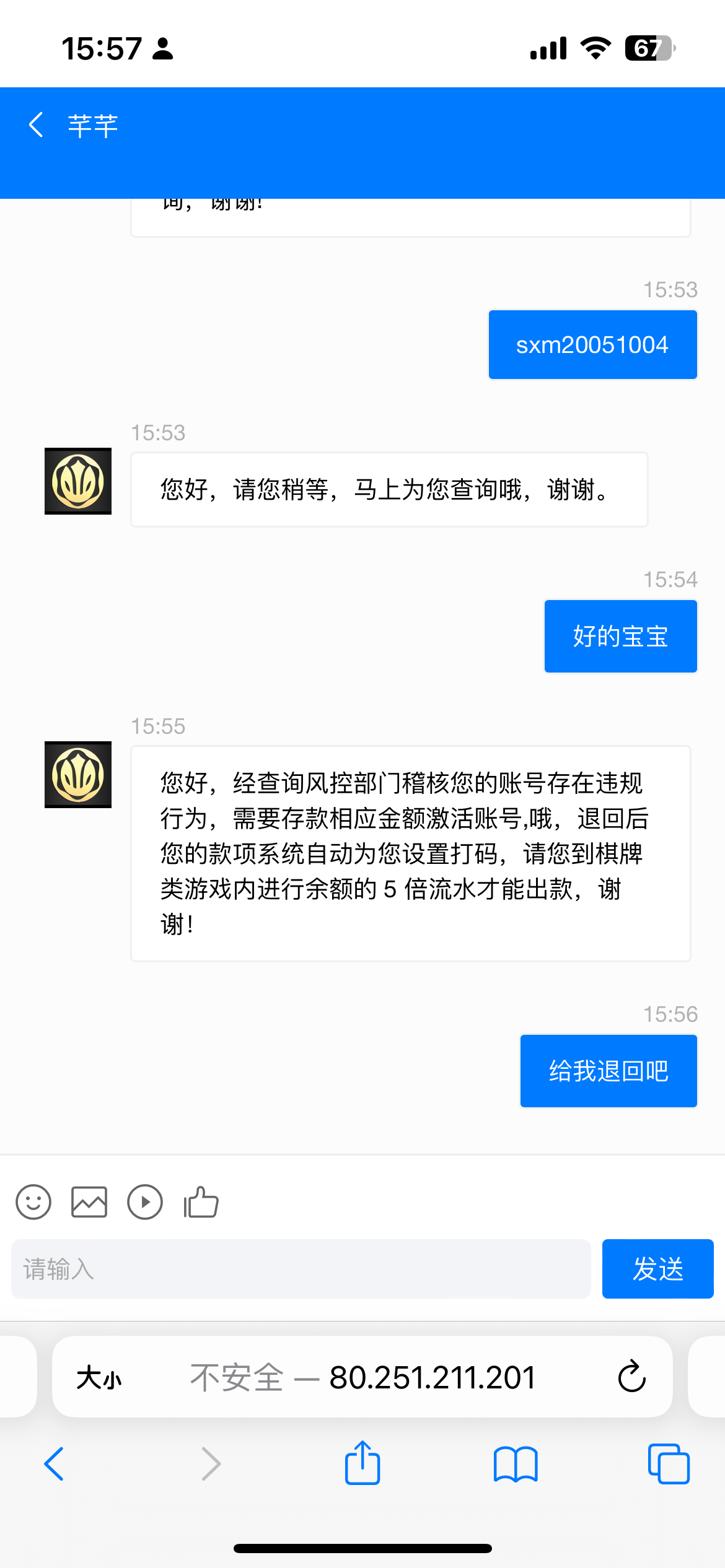Tap the 给我退回吧 message bubble
The image size is (725, 1568).
pyautogui.click(x=608, y=1070)
